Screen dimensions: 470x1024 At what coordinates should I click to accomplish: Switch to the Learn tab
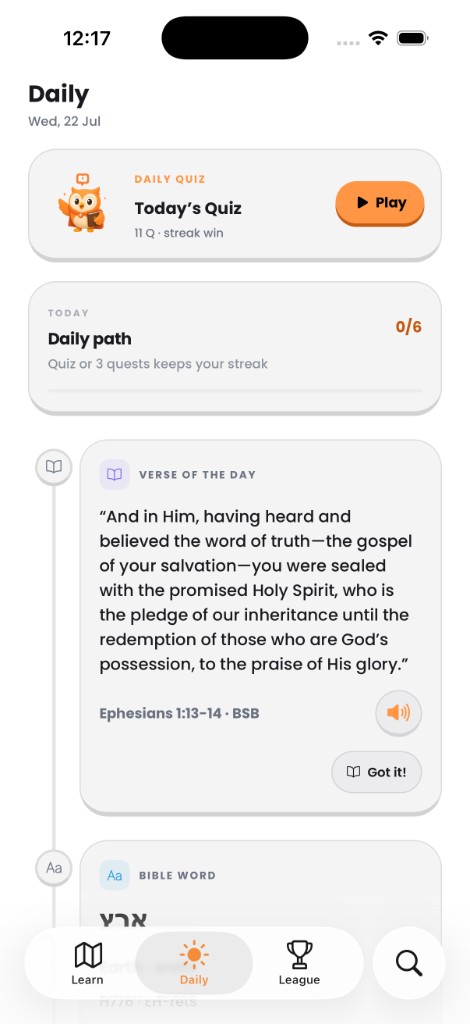[87, 963]
